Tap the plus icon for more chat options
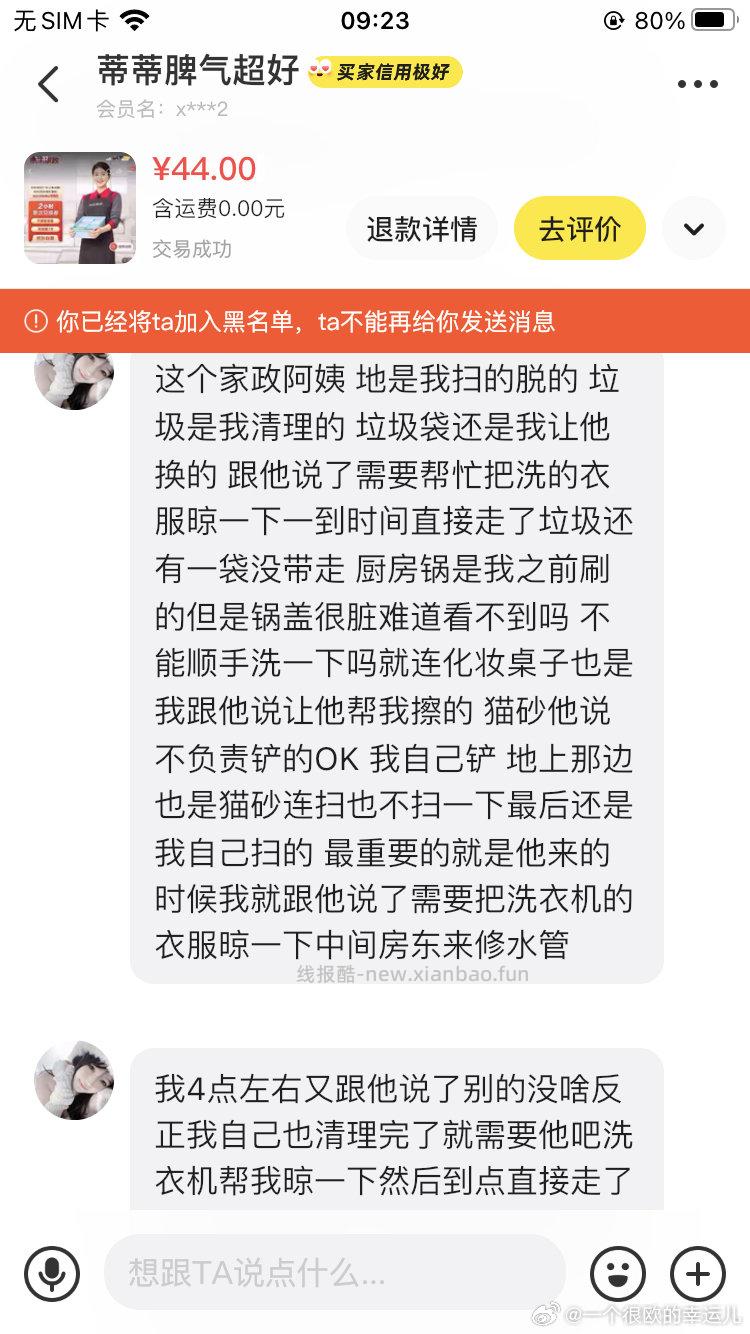Screen dimensions: 750x1334 coord(697,1274)
